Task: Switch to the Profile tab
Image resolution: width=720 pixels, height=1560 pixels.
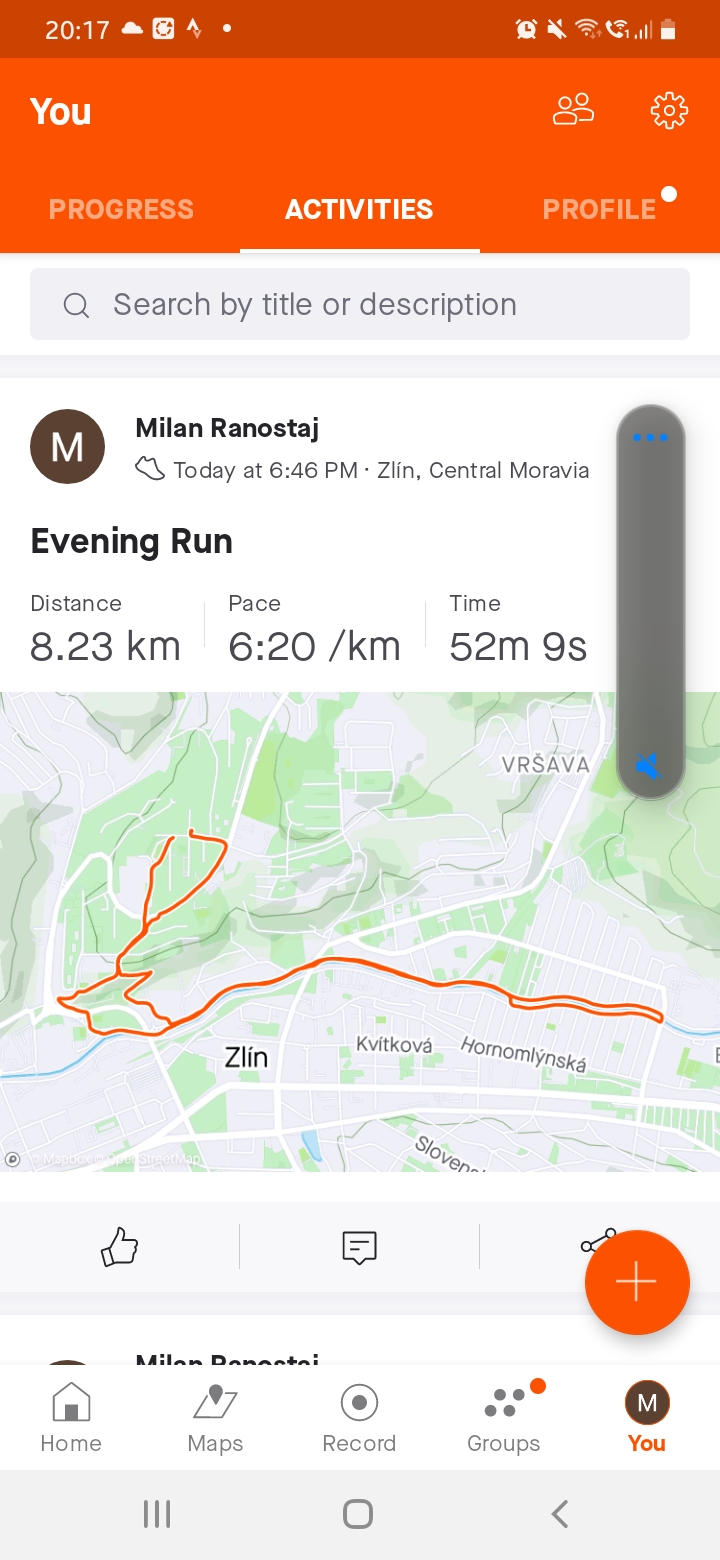Action: point(599,209)
